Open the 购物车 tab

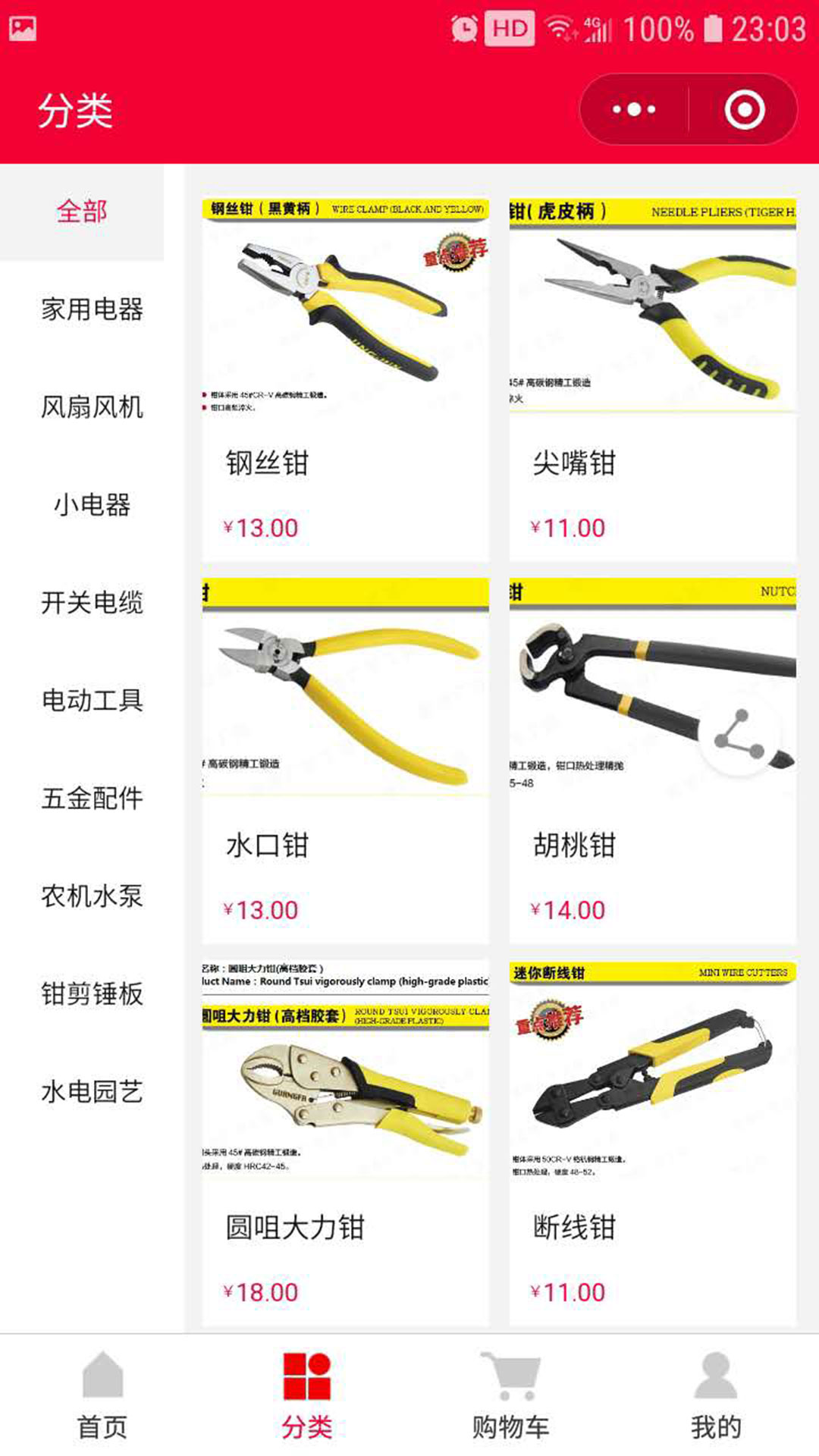(x=510, y=1396)
